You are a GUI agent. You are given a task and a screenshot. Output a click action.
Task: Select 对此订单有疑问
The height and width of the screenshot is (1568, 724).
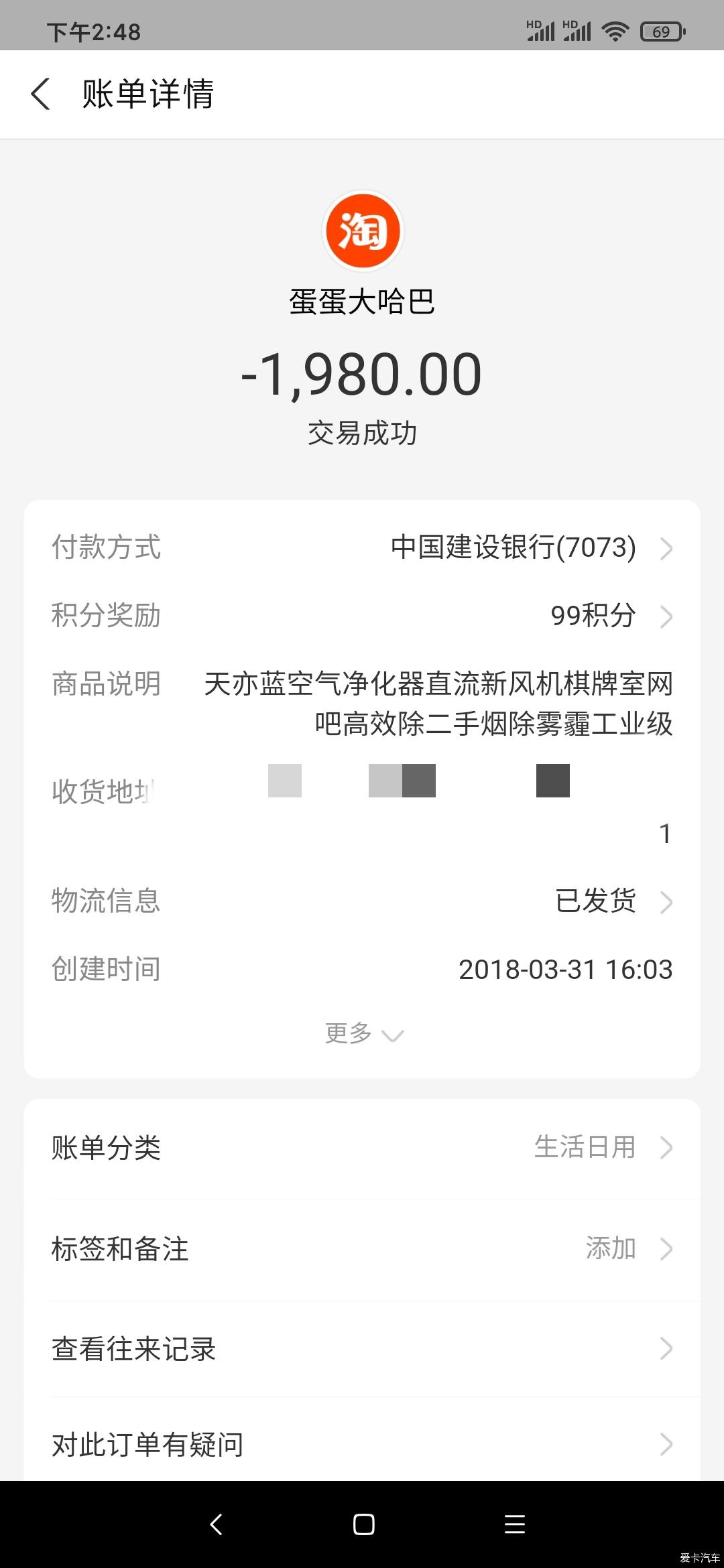(x=362, y=1445)
